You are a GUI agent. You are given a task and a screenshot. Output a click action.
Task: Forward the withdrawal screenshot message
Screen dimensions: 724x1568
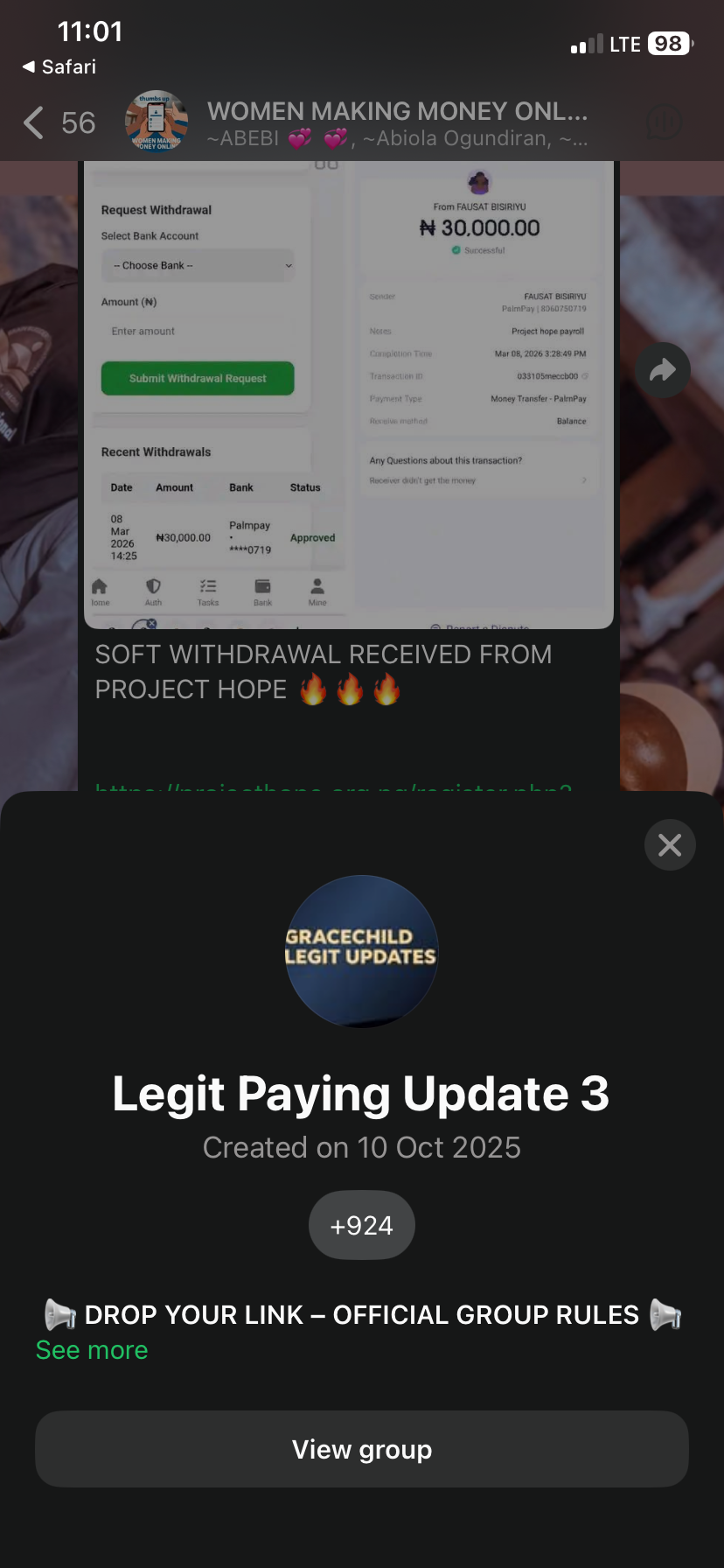pos(662,370)
